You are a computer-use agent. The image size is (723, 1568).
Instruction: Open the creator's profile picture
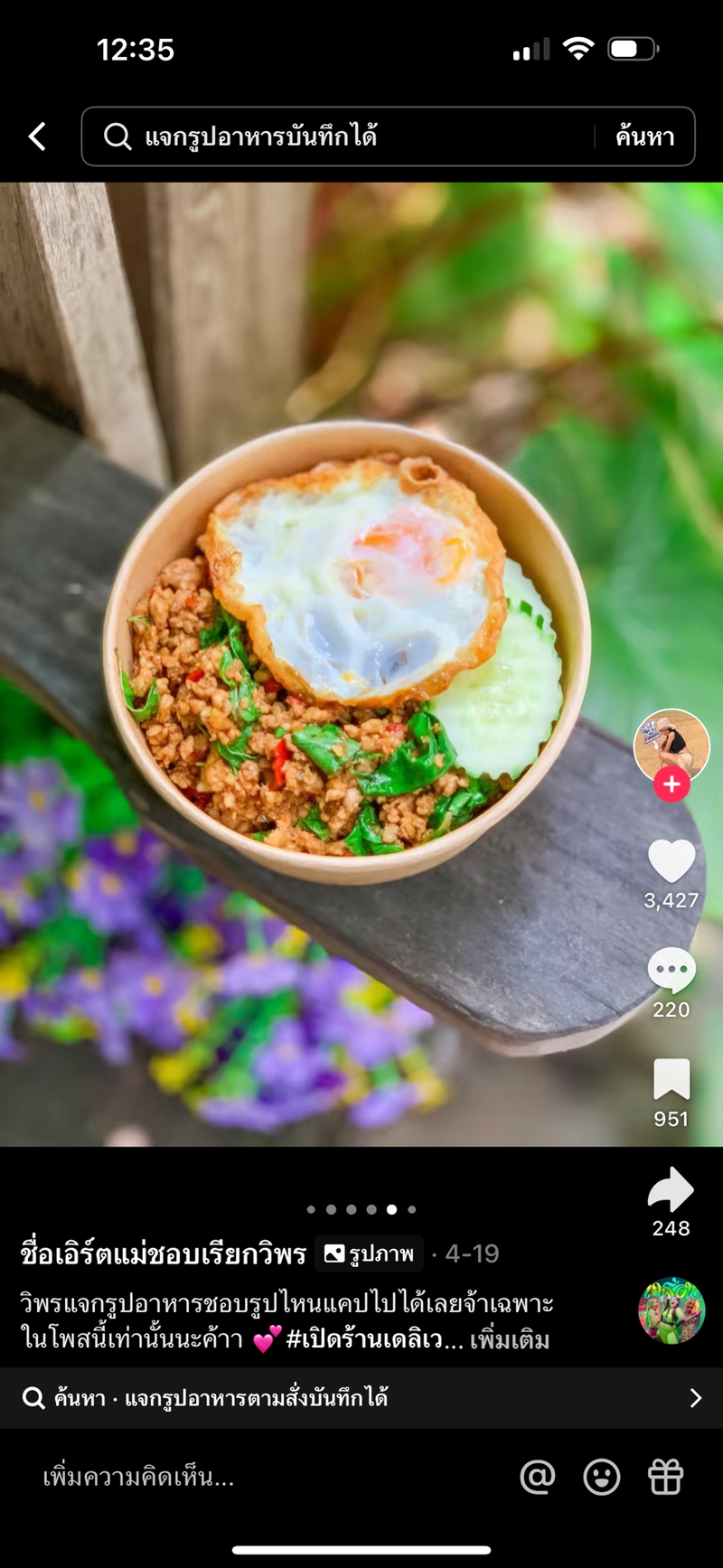[x=671, y=746]
